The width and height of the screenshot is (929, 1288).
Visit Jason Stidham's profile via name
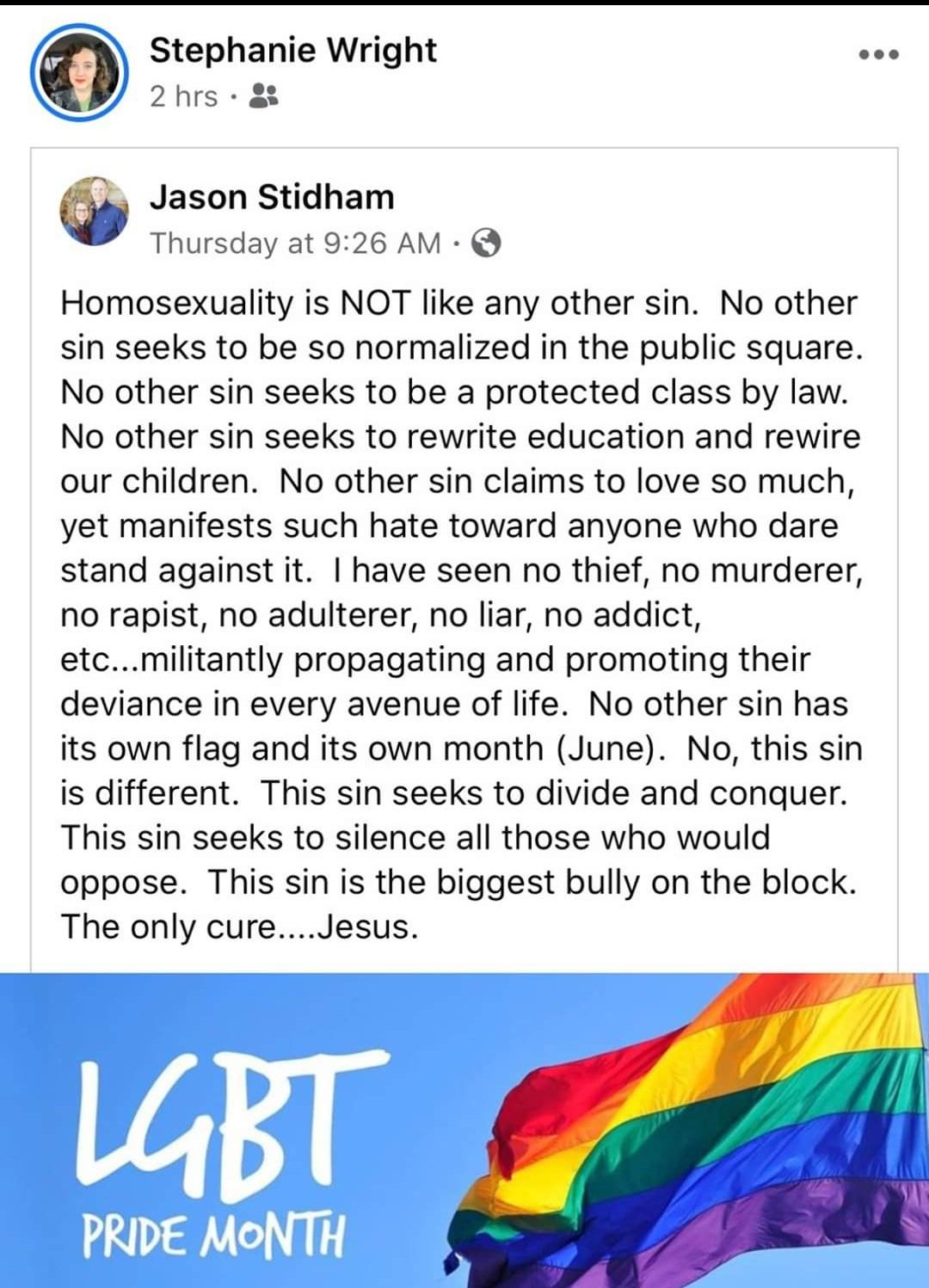click(x=272, y=197)
